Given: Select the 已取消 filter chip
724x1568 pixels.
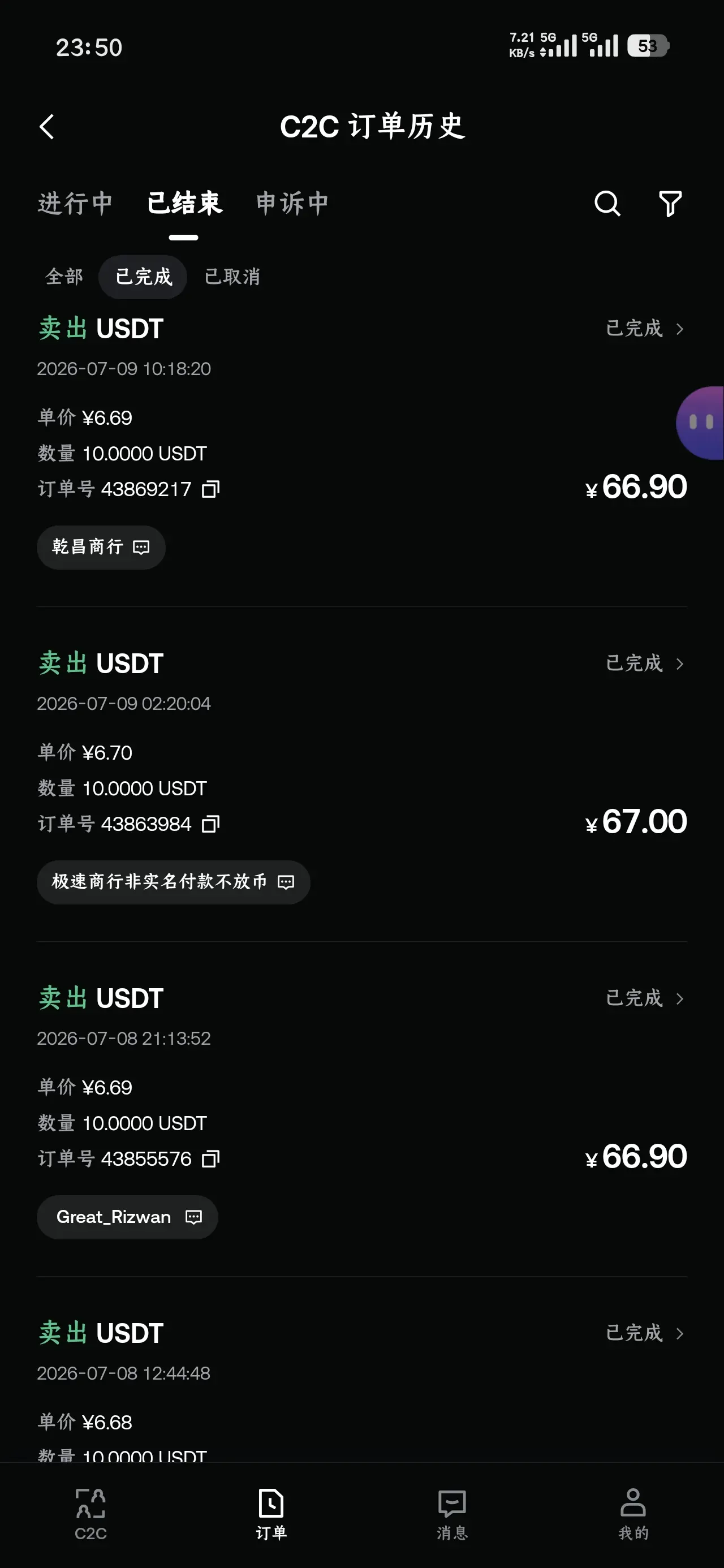Looking at the screenshot, I should pos(232,277).
